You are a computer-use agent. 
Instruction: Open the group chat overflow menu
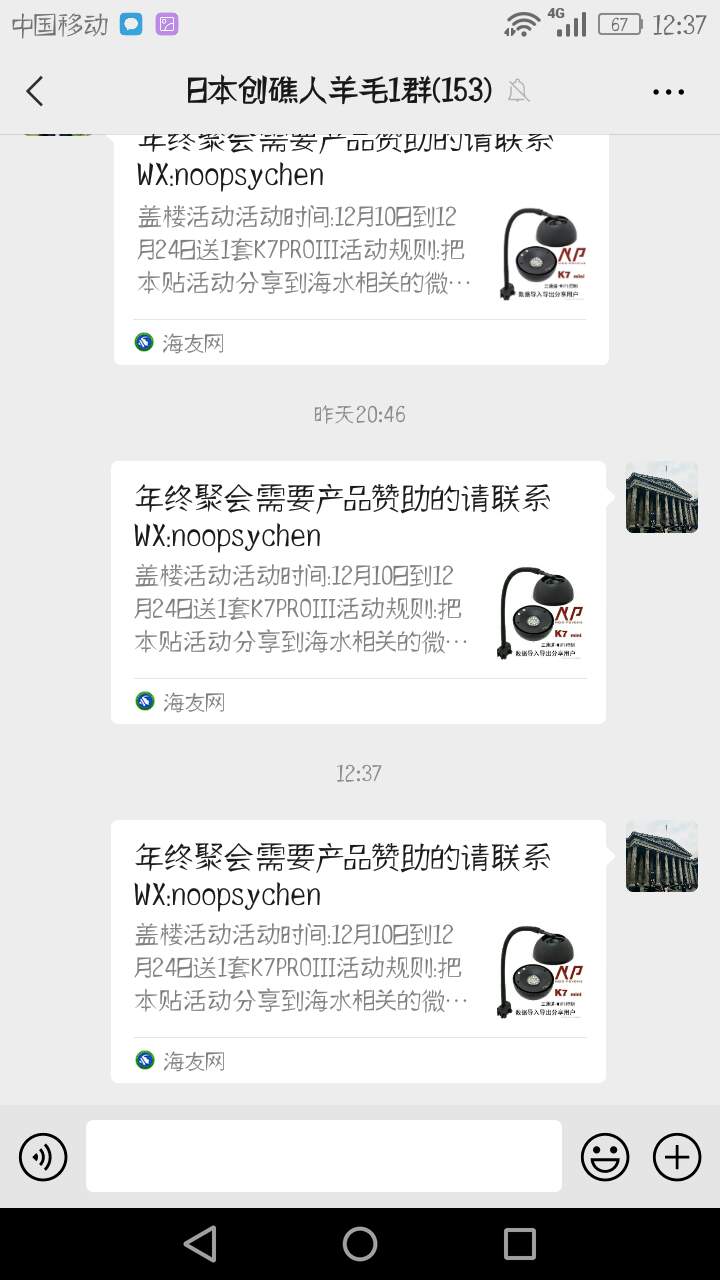tap(668, 92)
